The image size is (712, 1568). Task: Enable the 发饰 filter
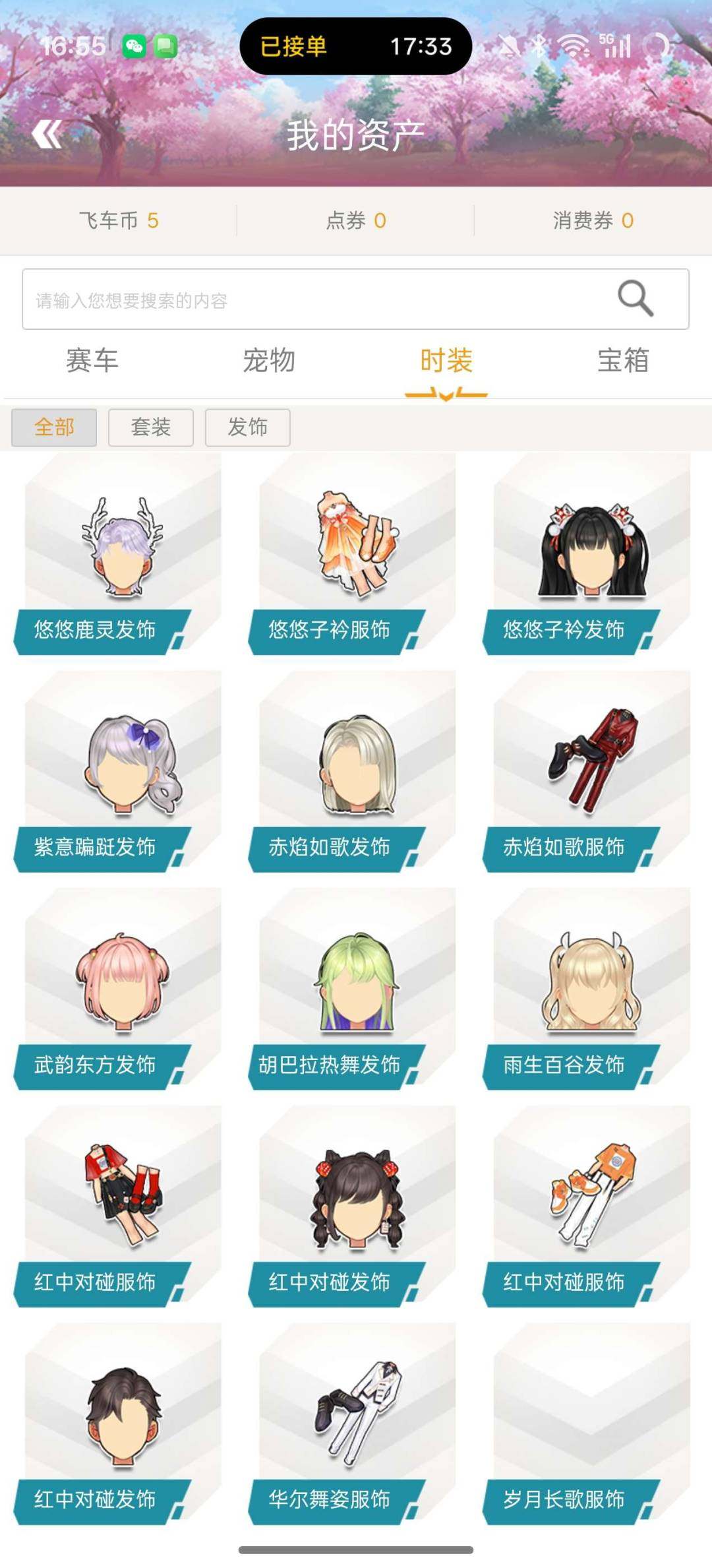tap(247, 427)
